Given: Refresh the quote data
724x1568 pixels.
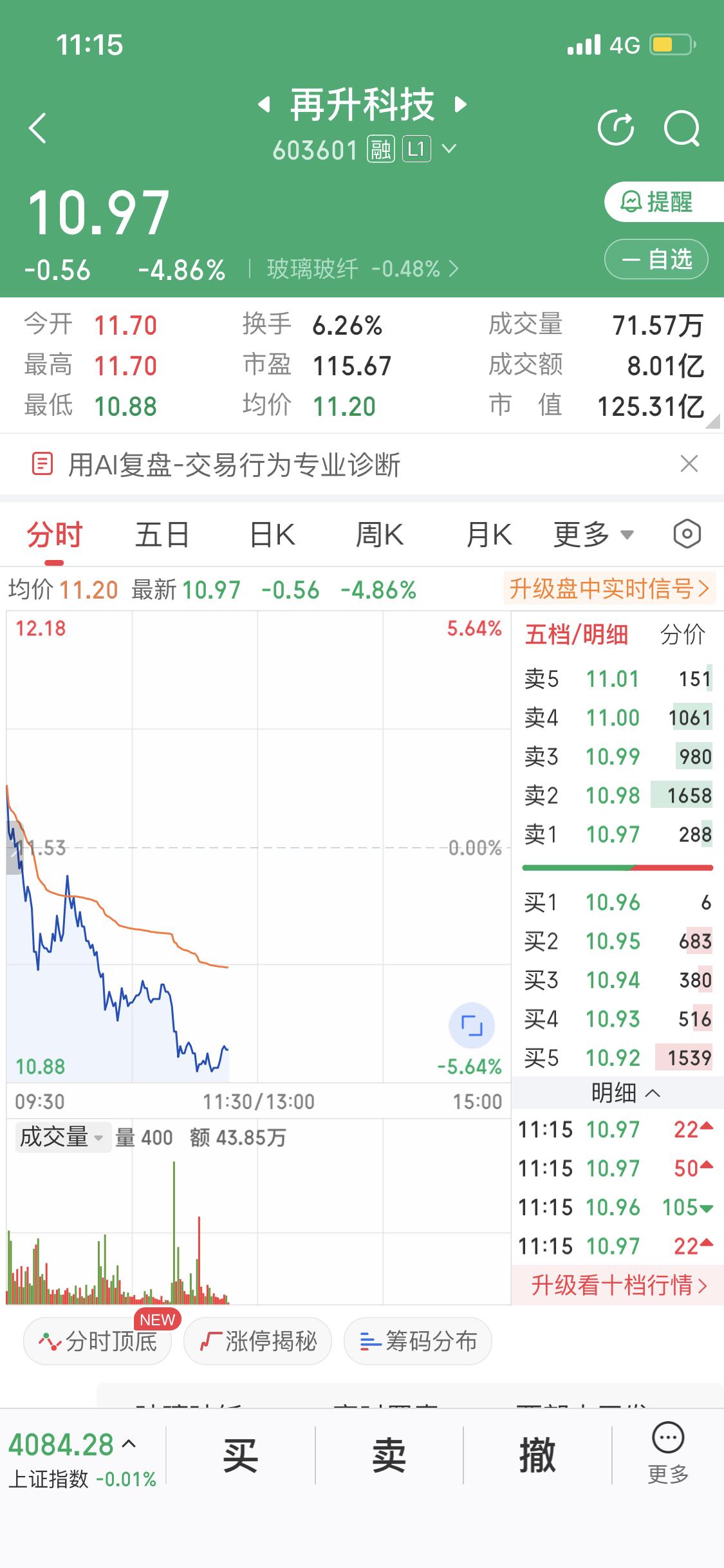Looking at the screenshot, I should coord(617,127).
